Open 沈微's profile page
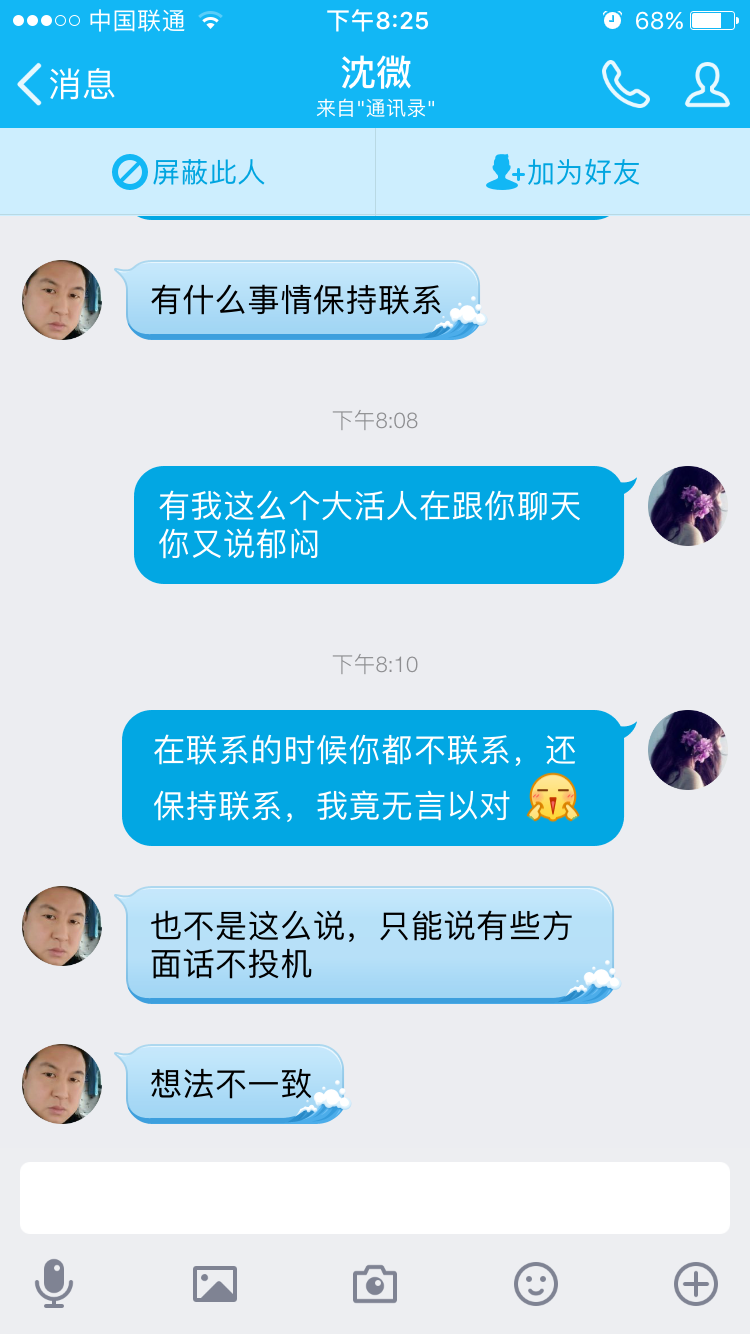This screenshot has height=1334, width=750. point(707,84)
